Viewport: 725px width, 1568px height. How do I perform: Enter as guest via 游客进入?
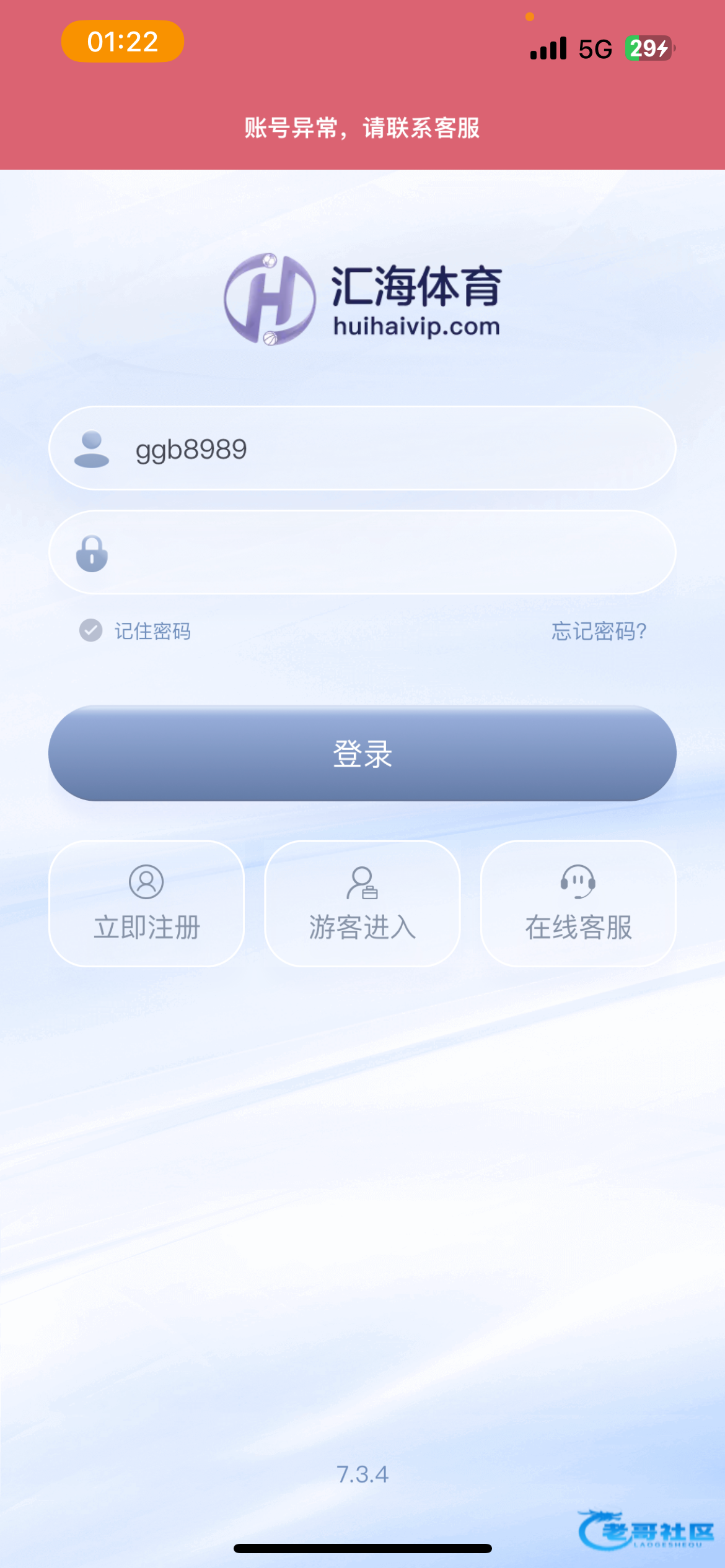click(362, 904)
